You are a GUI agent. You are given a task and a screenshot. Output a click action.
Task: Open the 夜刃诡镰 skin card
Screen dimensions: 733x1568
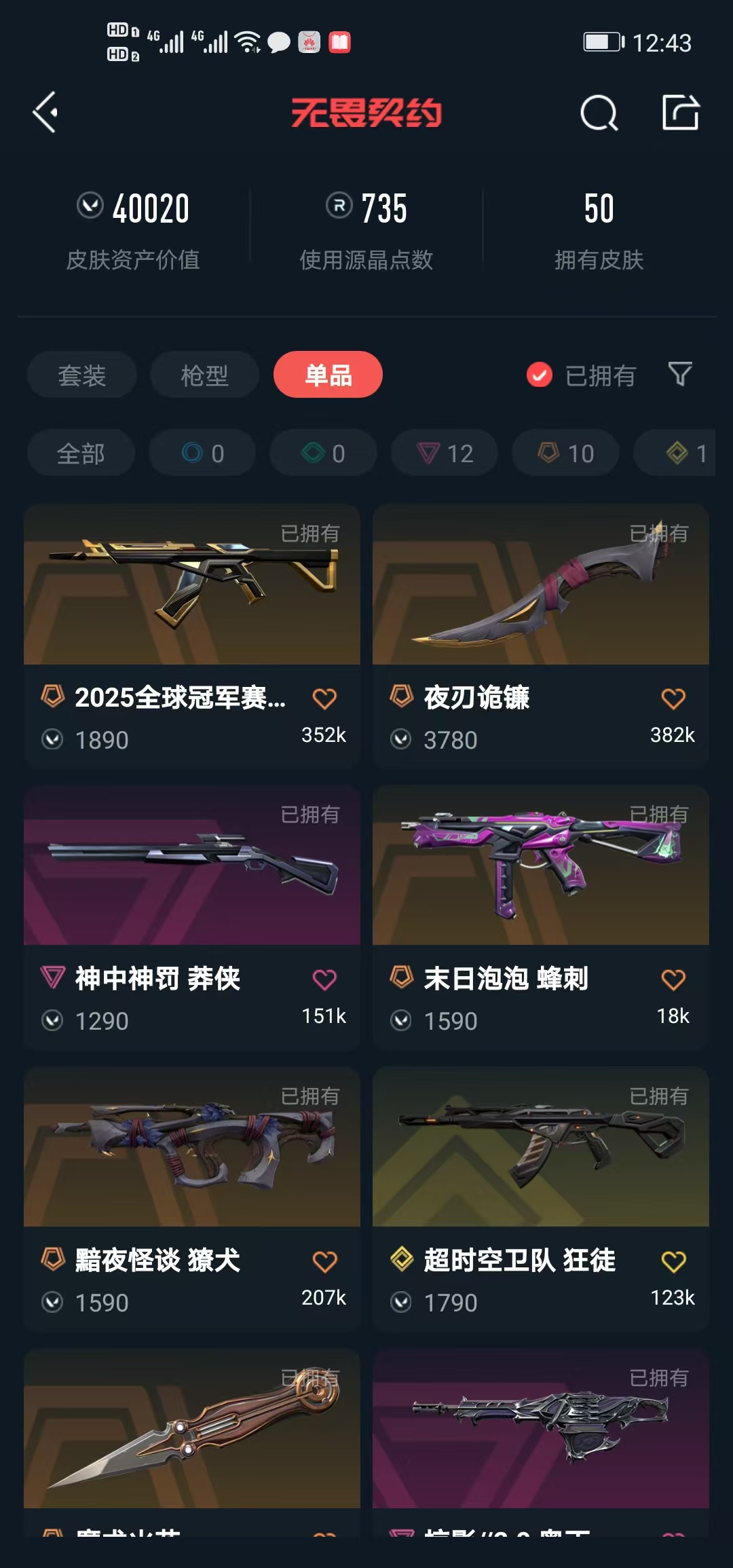click(x=540, y=585)
